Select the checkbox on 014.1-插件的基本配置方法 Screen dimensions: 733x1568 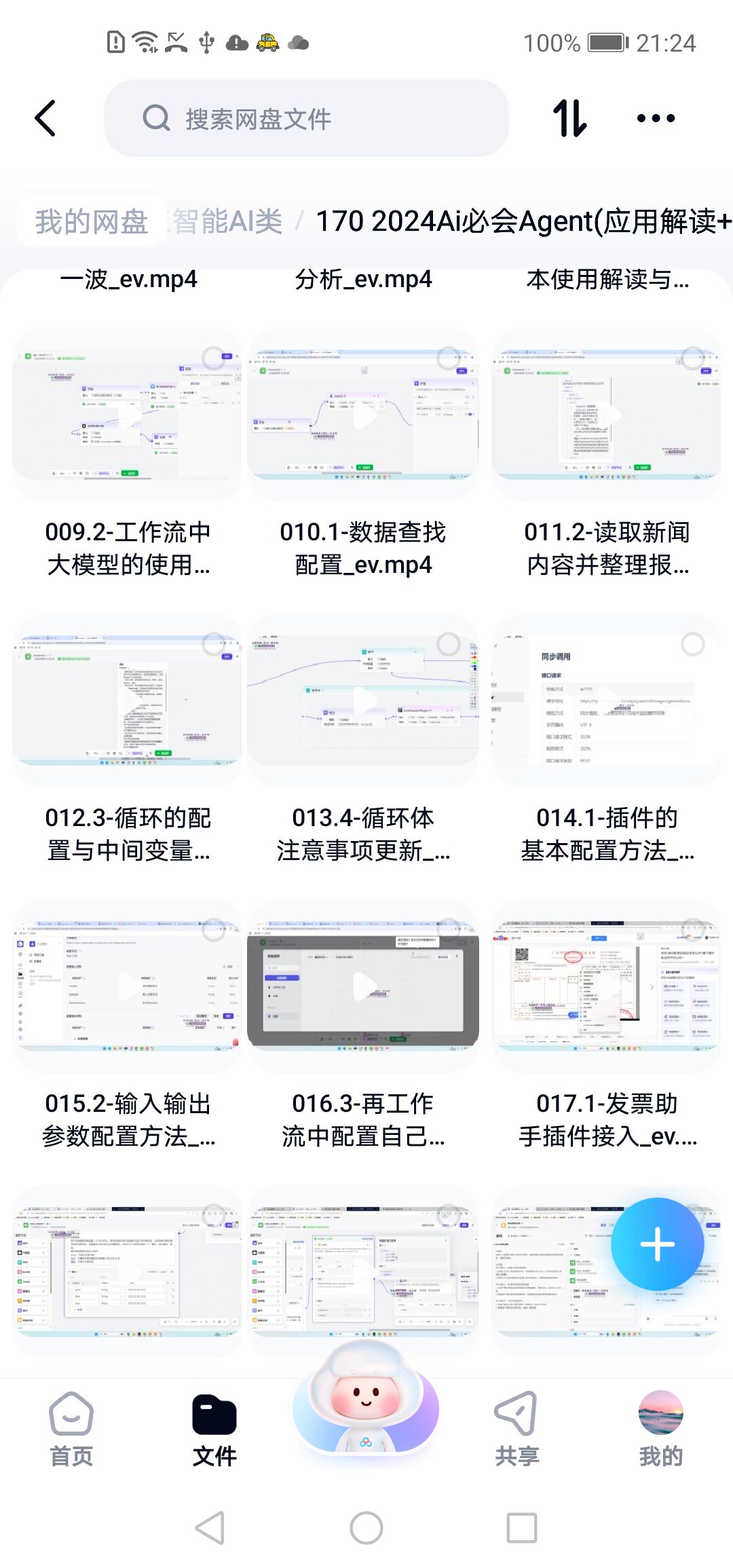[x=692, y=644]
